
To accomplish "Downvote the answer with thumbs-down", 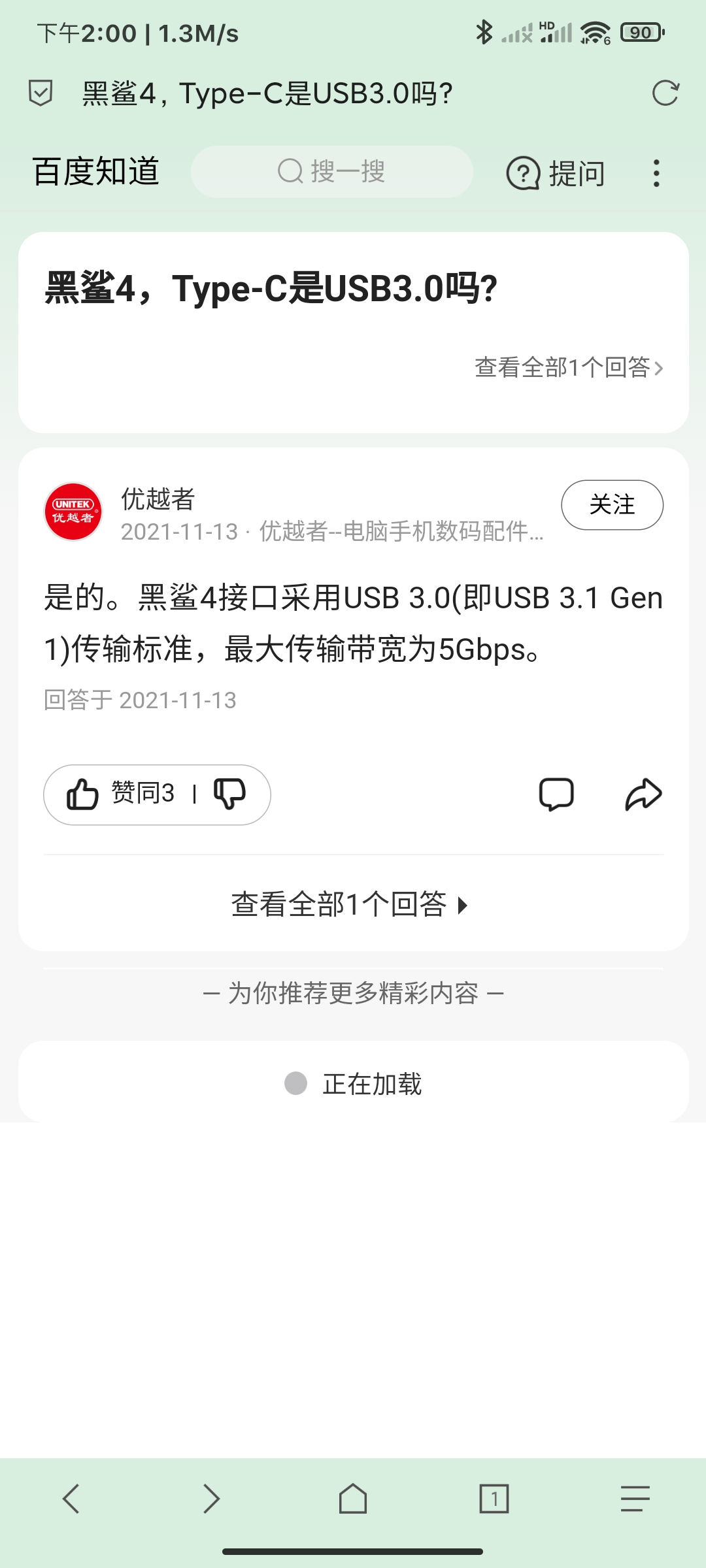I will [x=229, y=794].
